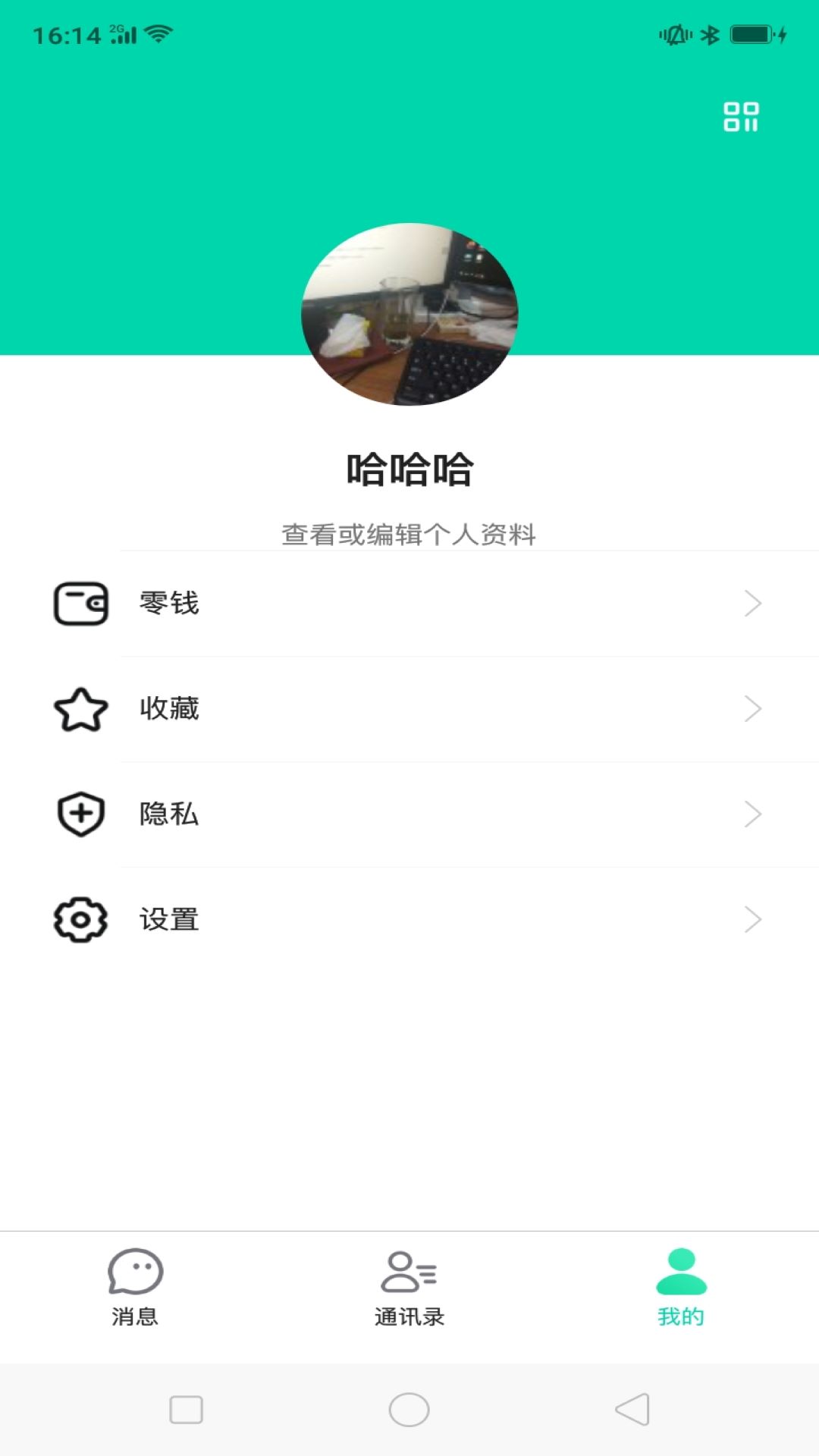Open the 设置 row via its arrow
Screen dimensions: 819x1456
pos(752,920)
